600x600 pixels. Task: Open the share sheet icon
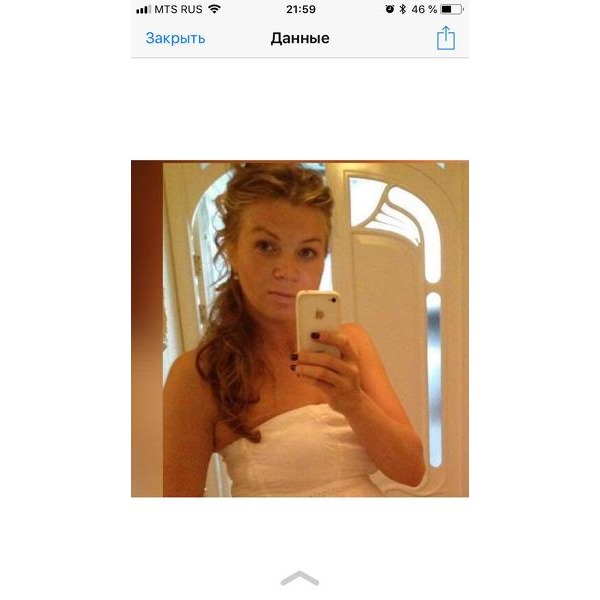pyautogui.click(x=445, y=38)
